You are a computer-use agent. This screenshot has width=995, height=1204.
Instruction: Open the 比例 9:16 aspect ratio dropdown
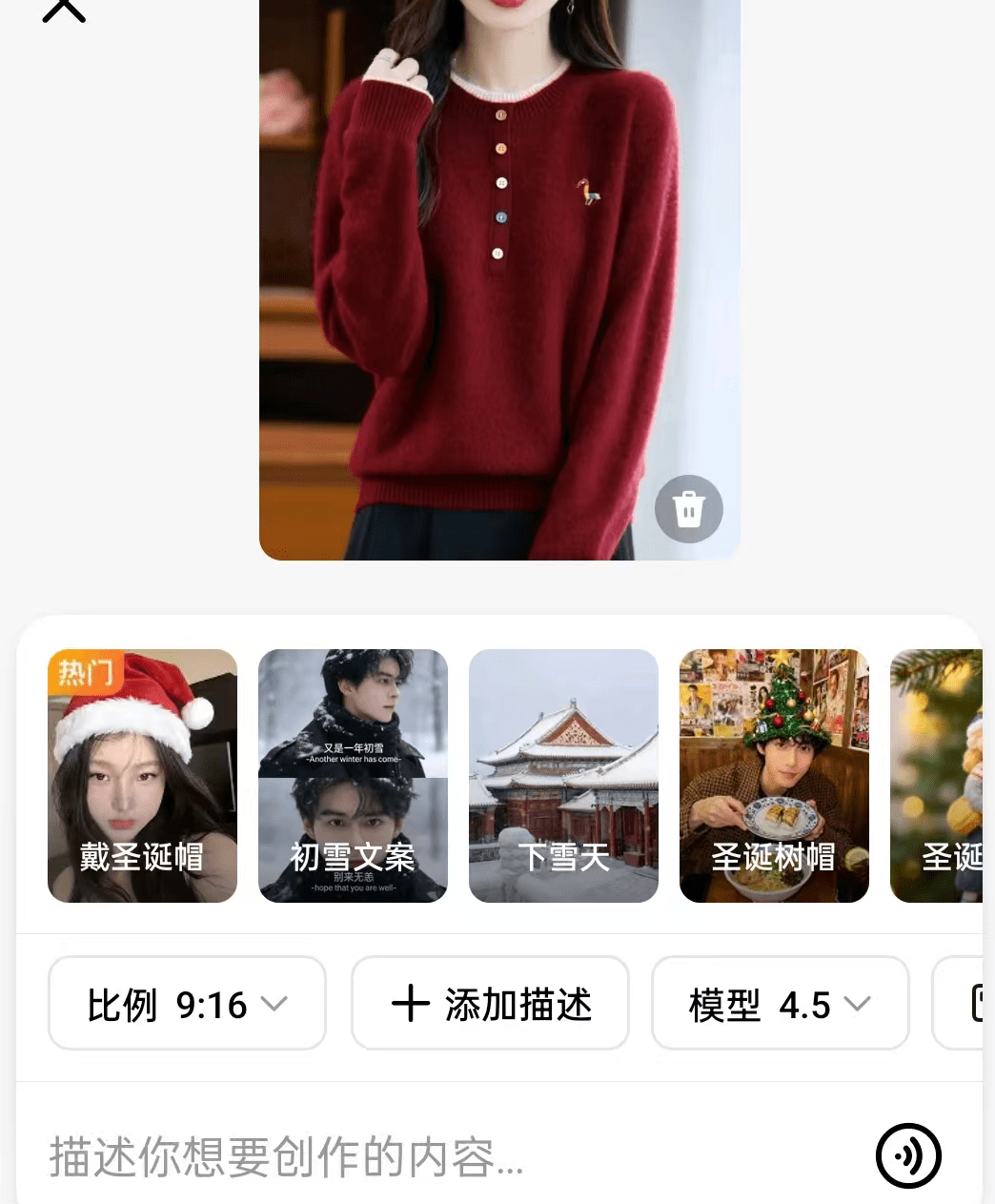point(187,1003)
